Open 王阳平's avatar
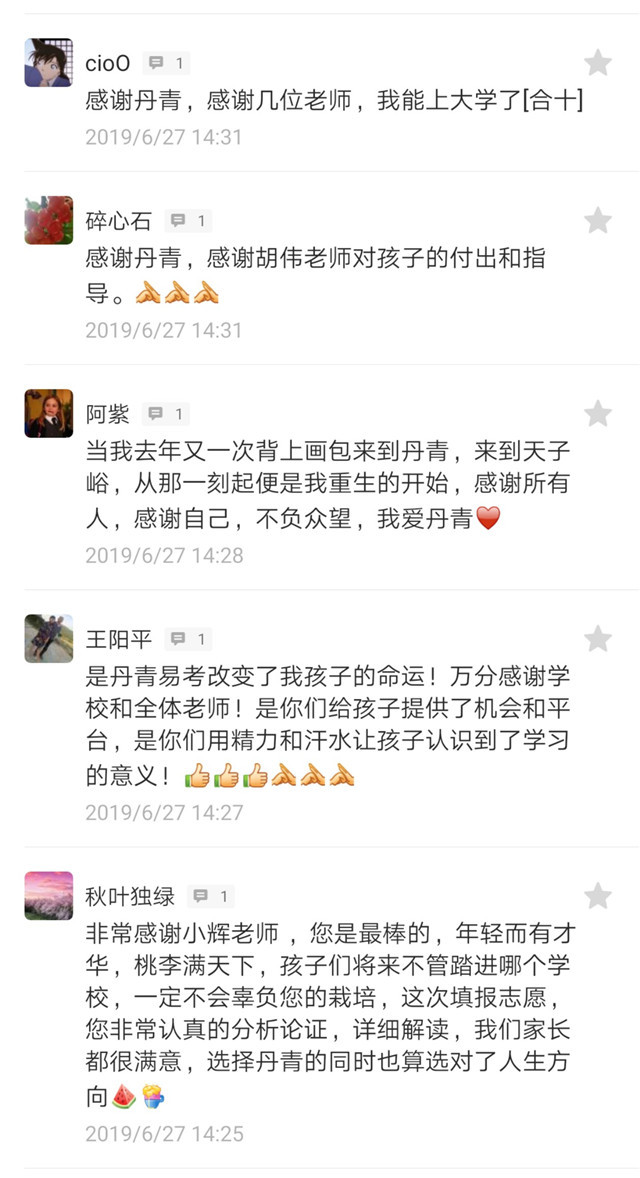 pos(49,638)
